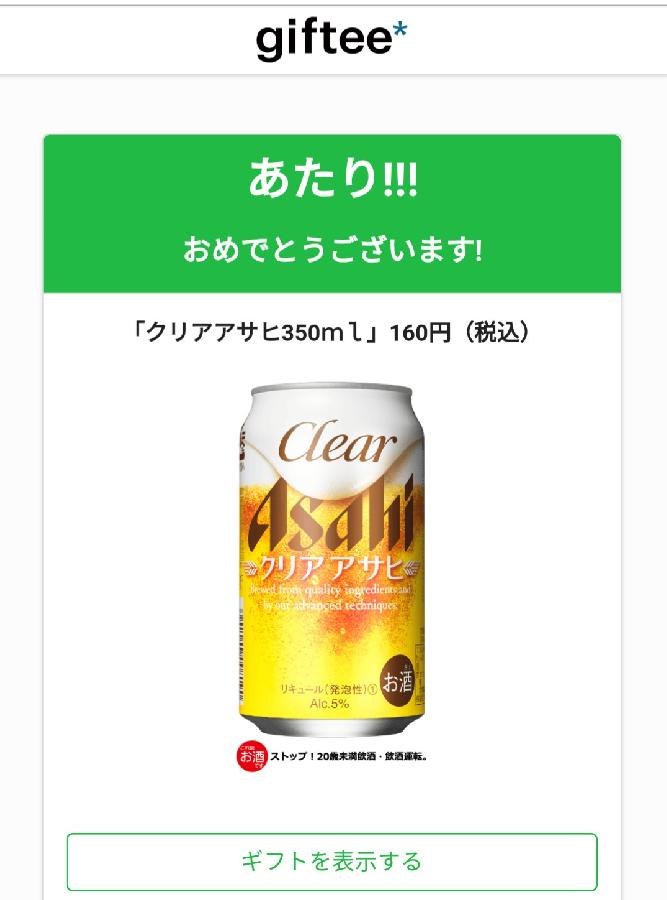Tap the ギフトを表示する button

pos(332,861)
